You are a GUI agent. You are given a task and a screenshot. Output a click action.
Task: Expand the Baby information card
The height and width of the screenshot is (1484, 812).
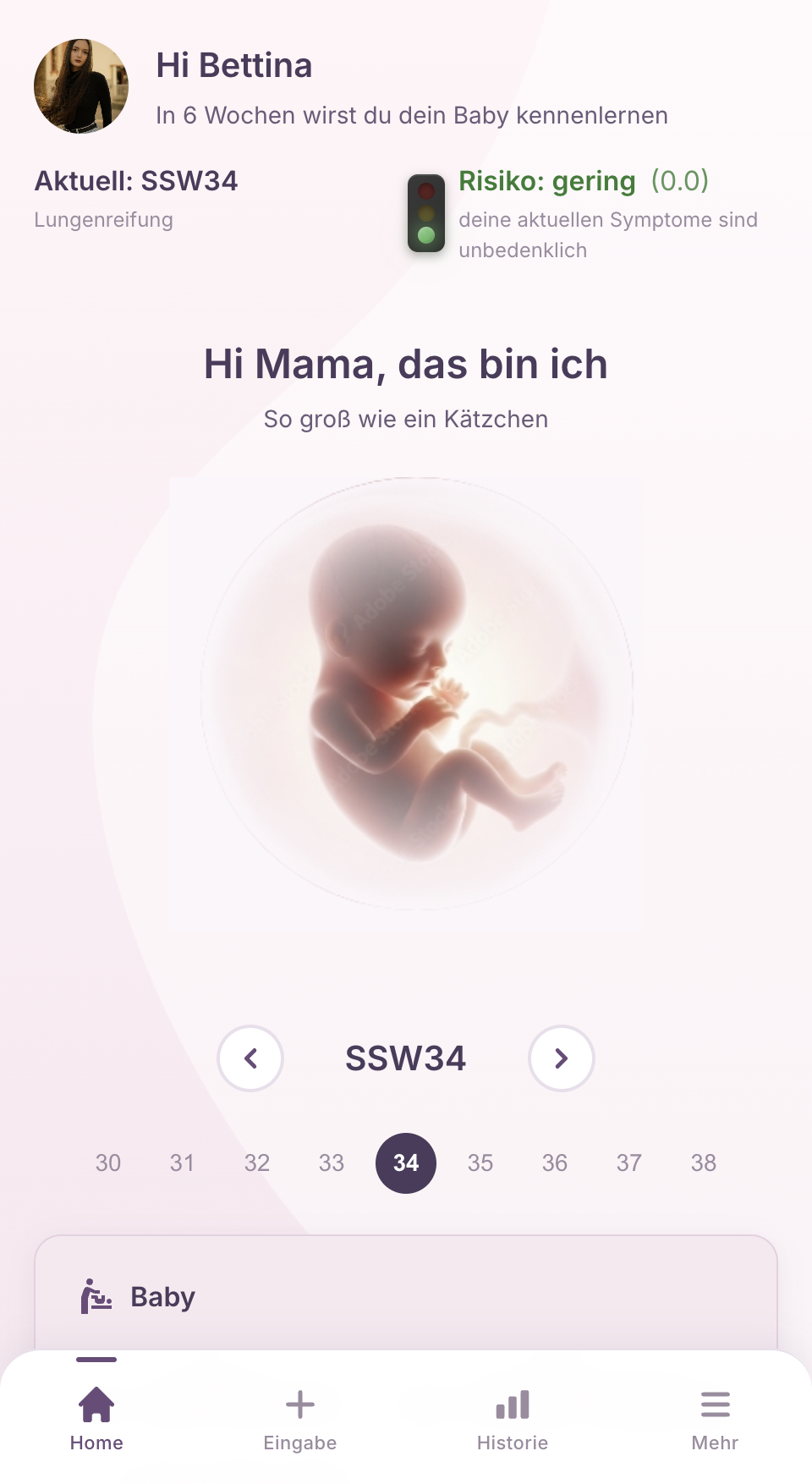tap(406, 1296)
